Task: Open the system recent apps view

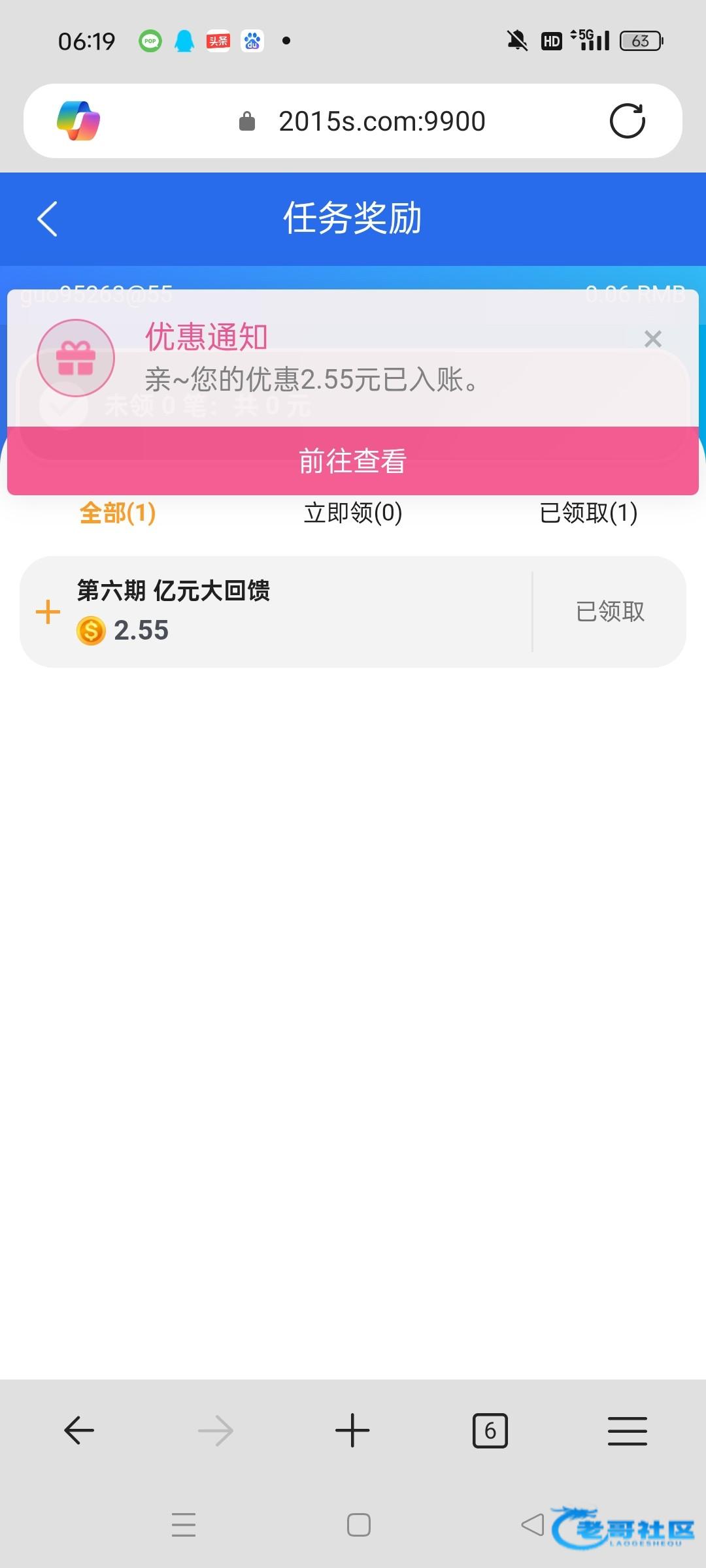Action: click(184, 1525)
